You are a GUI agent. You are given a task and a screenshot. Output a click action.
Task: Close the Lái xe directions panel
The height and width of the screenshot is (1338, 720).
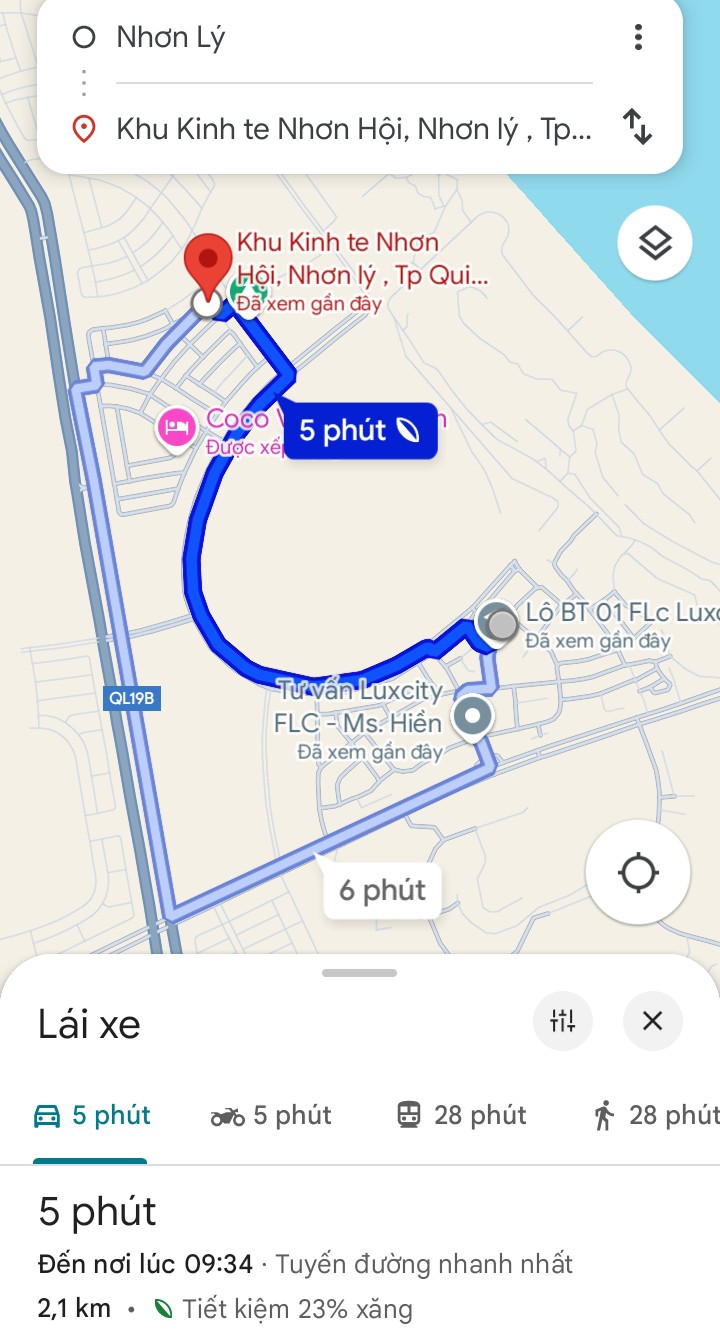click(652, 1021)
